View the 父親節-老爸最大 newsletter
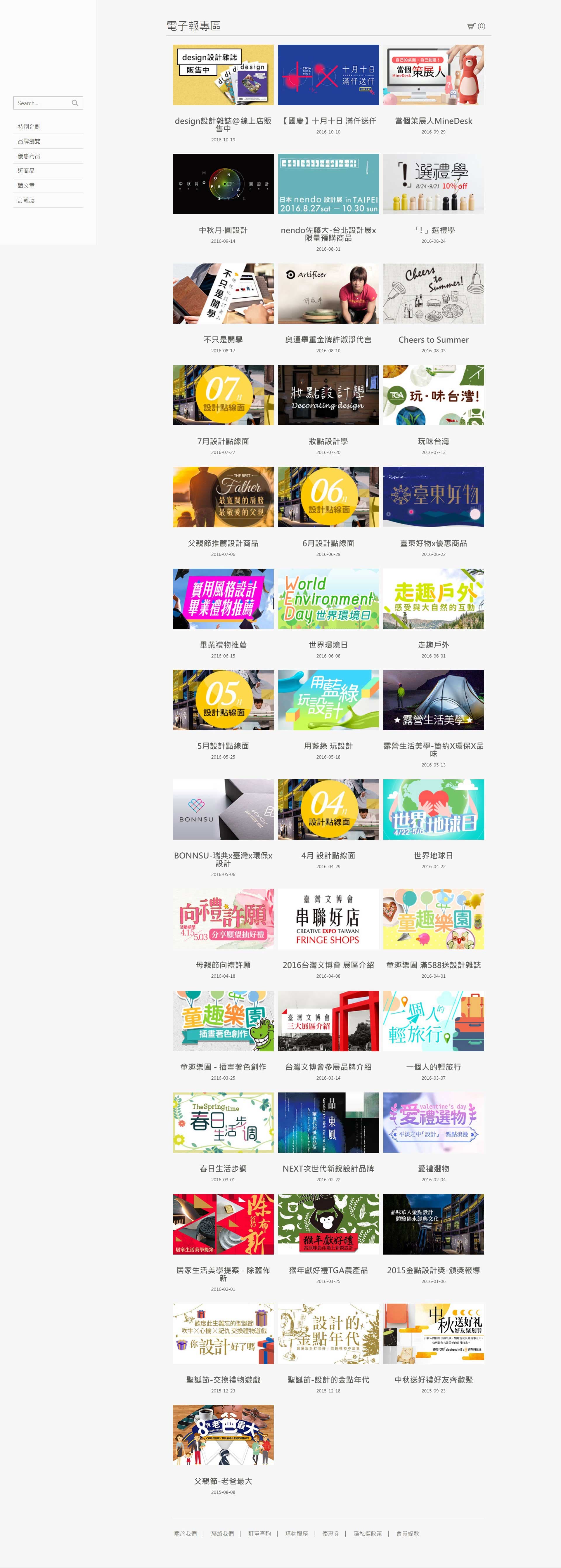The height and width of the screenshot is (1568, 561). [223, 1435]
